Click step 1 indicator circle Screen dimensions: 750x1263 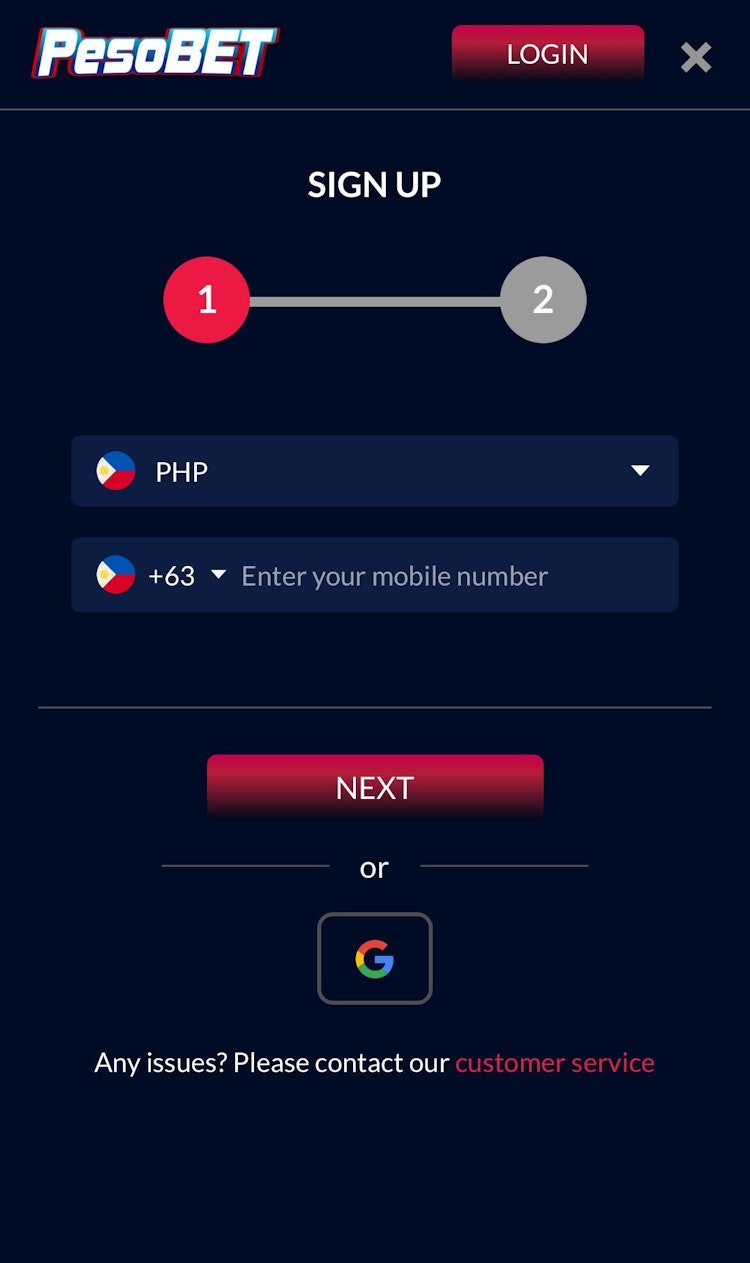207,300
